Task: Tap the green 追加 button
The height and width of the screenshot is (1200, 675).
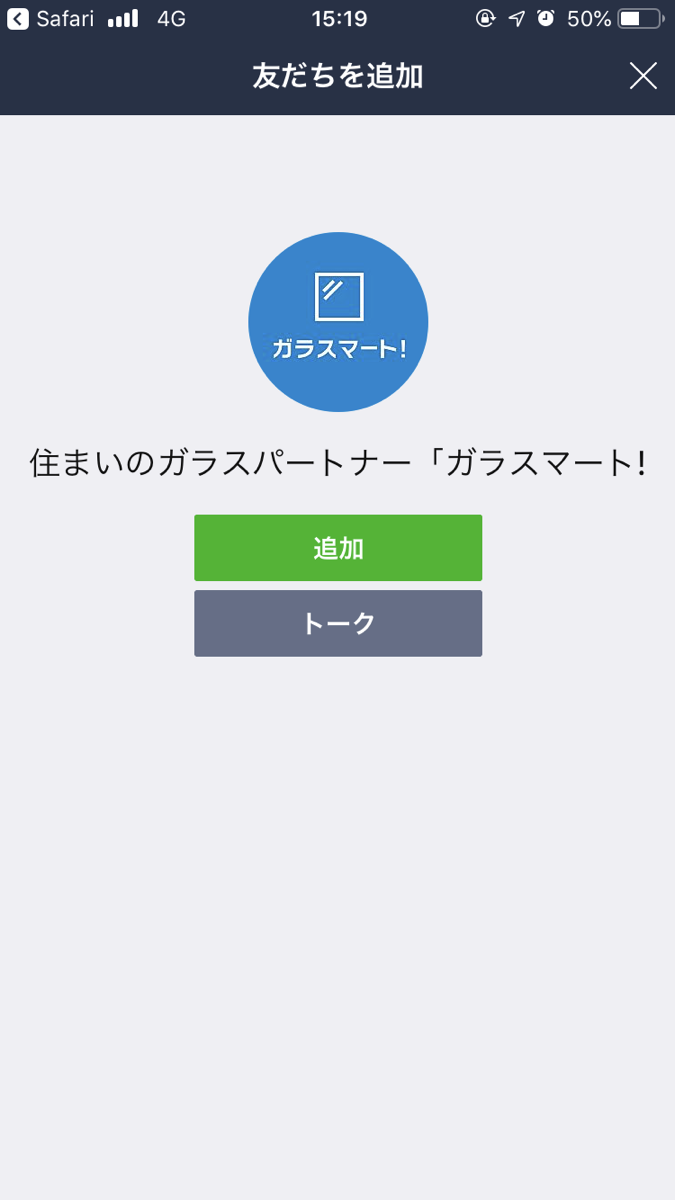Action: (x=338, y=548)
